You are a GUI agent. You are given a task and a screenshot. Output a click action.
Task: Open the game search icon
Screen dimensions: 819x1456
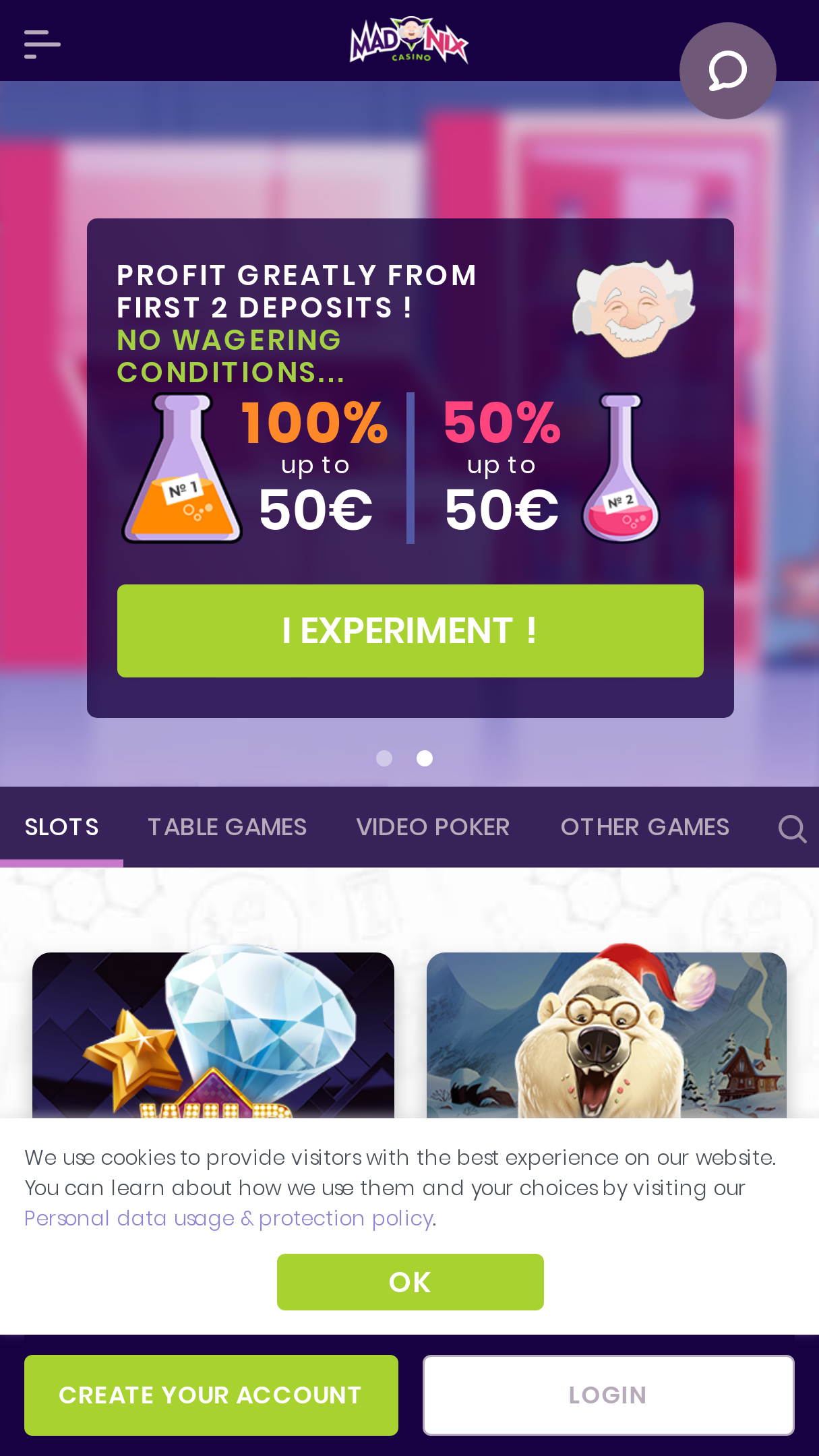pos(792,828)
